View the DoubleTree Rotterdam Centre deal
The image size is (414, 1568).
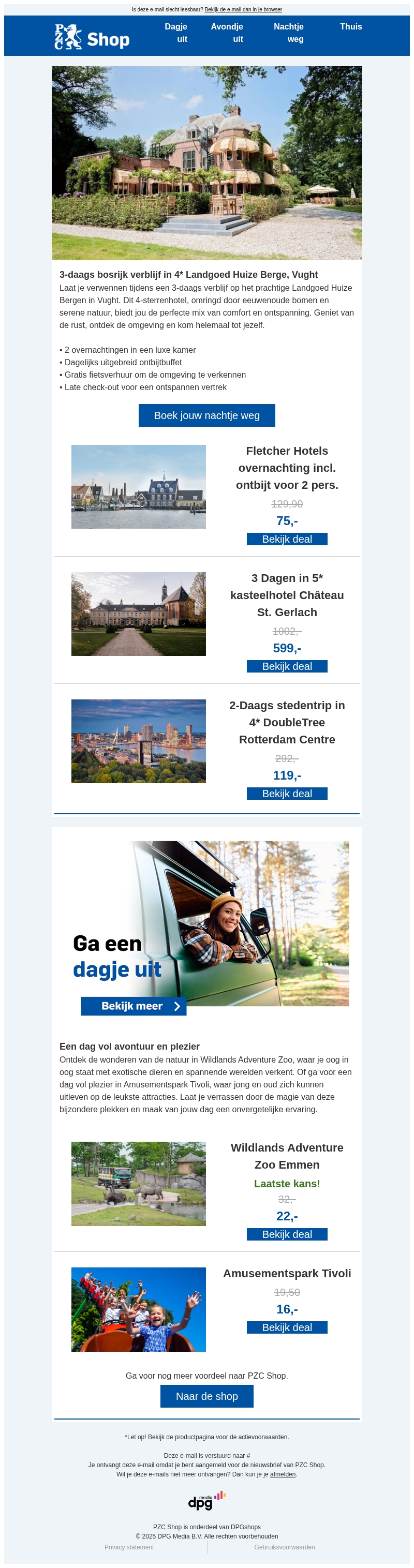(287, 793)
